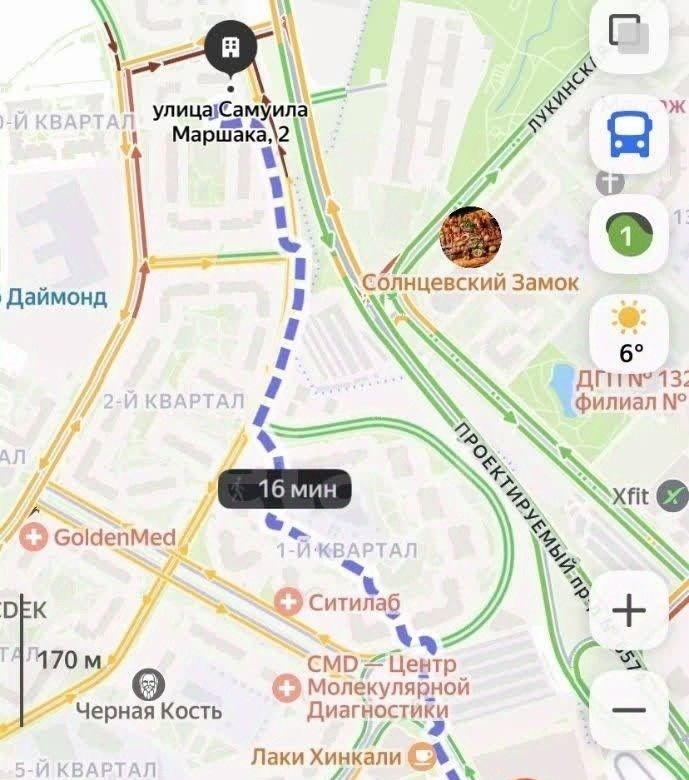
Task: Open the Xfit fitness club marker
Action: pyautogui.click(x=676, y=495)
